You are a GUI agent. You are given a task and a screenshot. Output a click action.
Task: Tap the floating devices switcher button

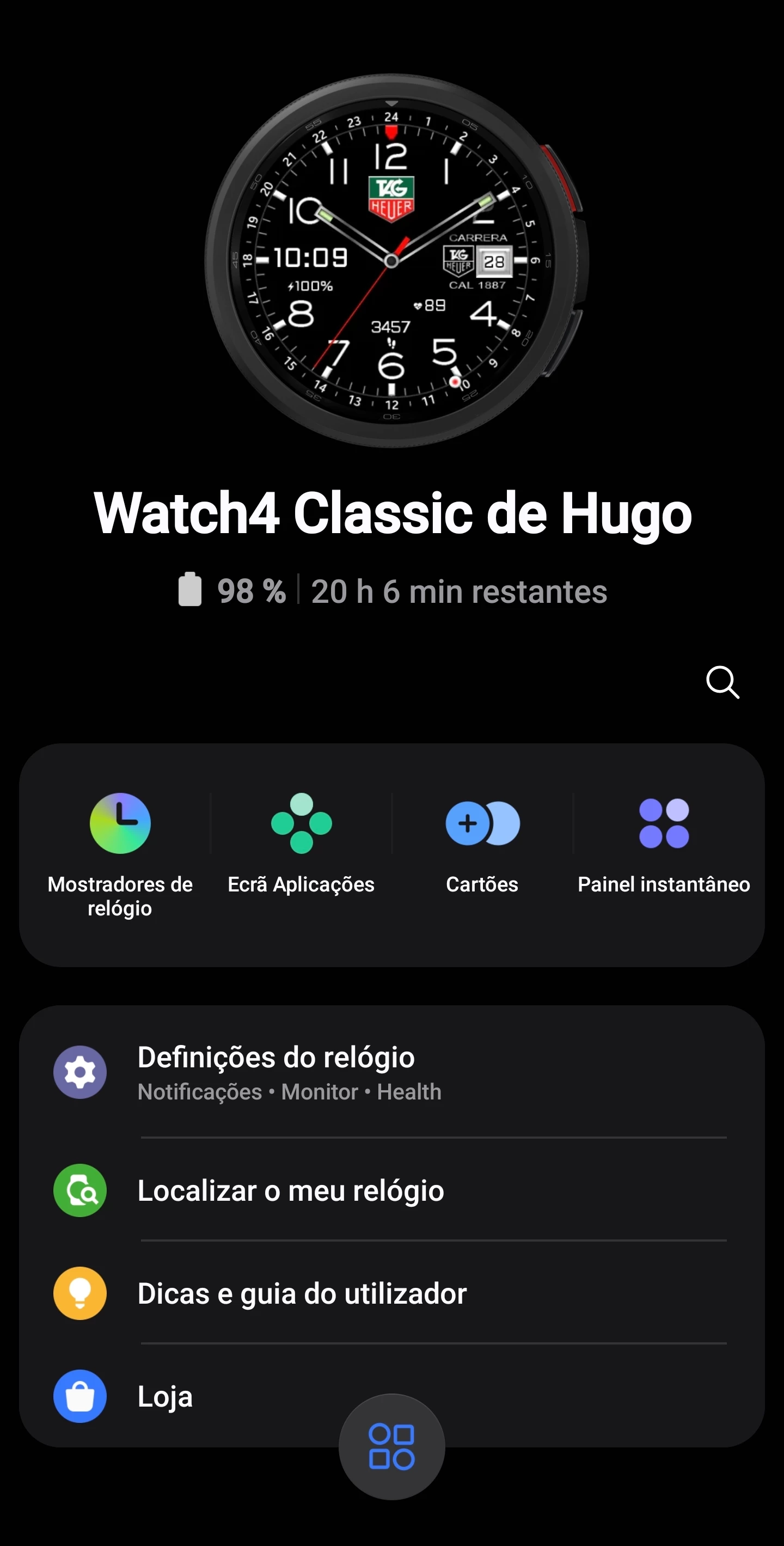point(391,1446)
